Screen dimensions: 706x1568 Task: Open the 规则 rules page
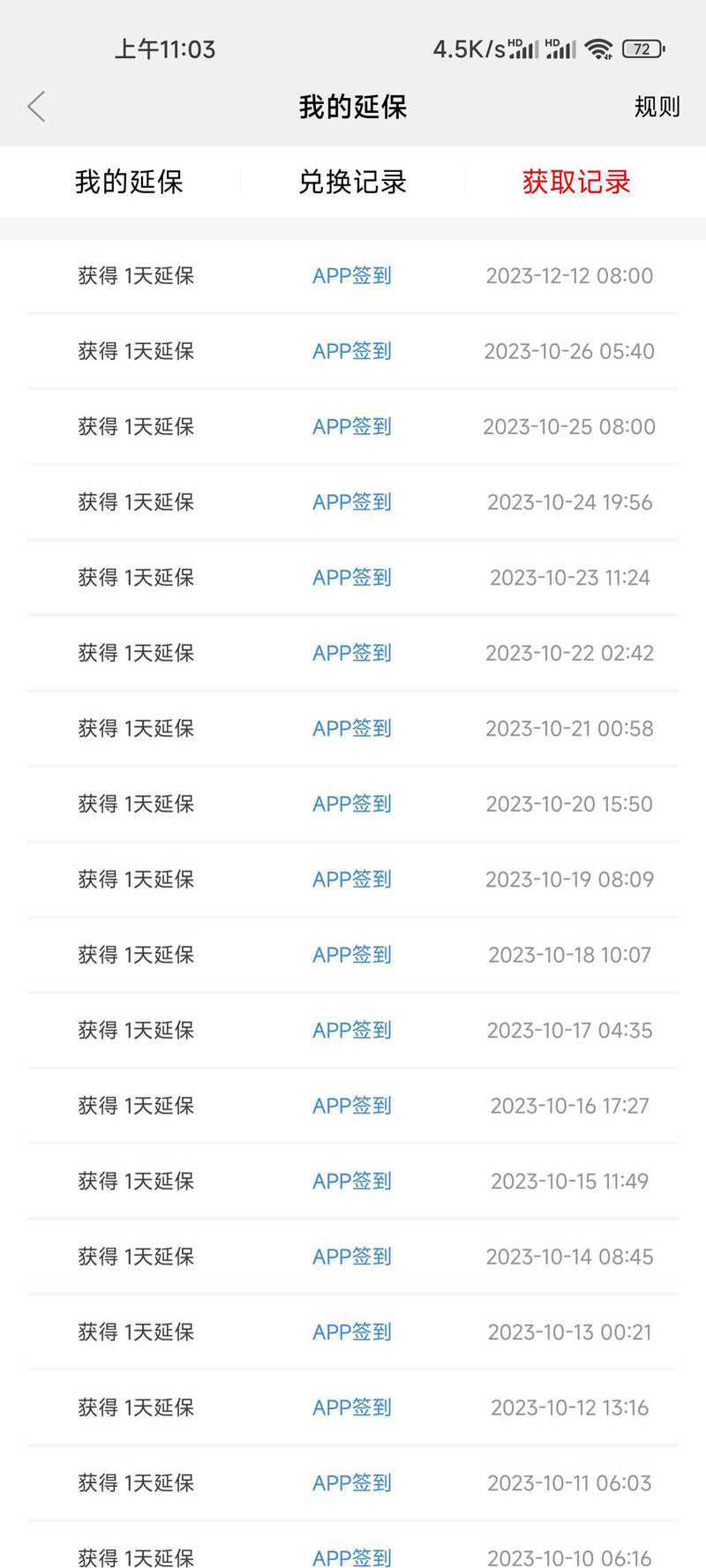[657, 107]
